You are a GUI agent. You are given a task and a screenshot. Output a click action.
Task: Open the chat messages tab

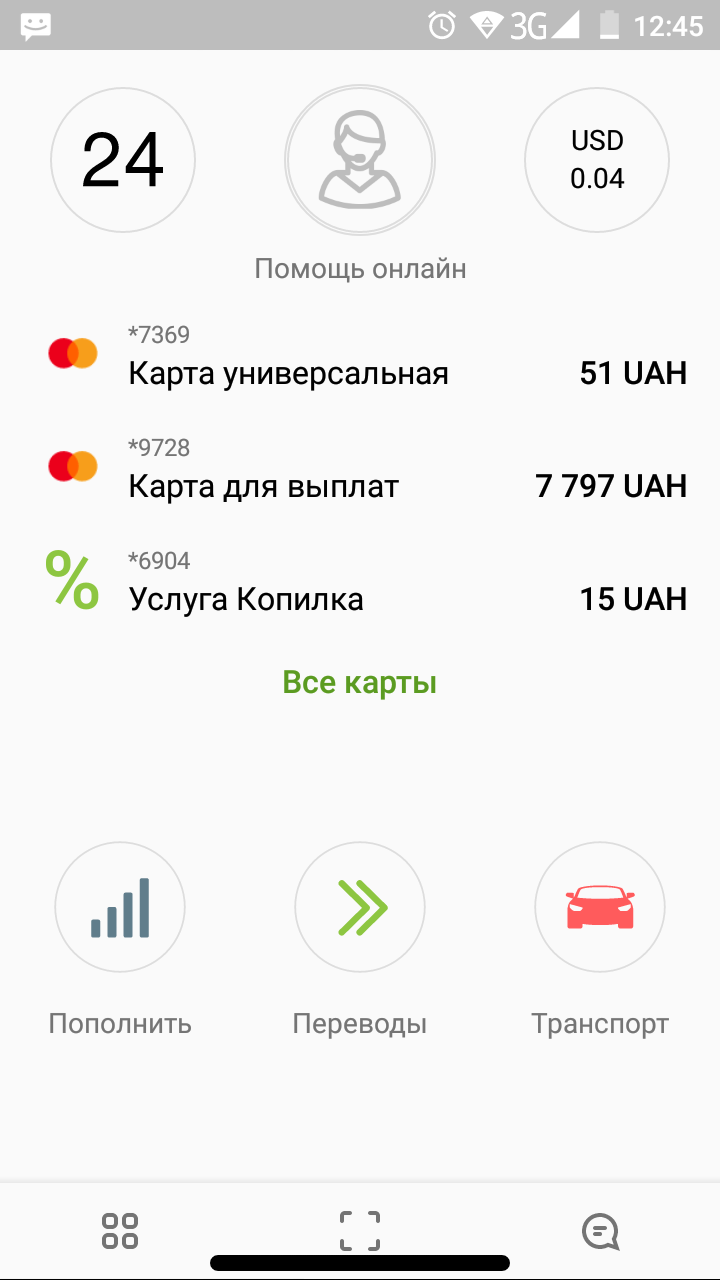600,1231
